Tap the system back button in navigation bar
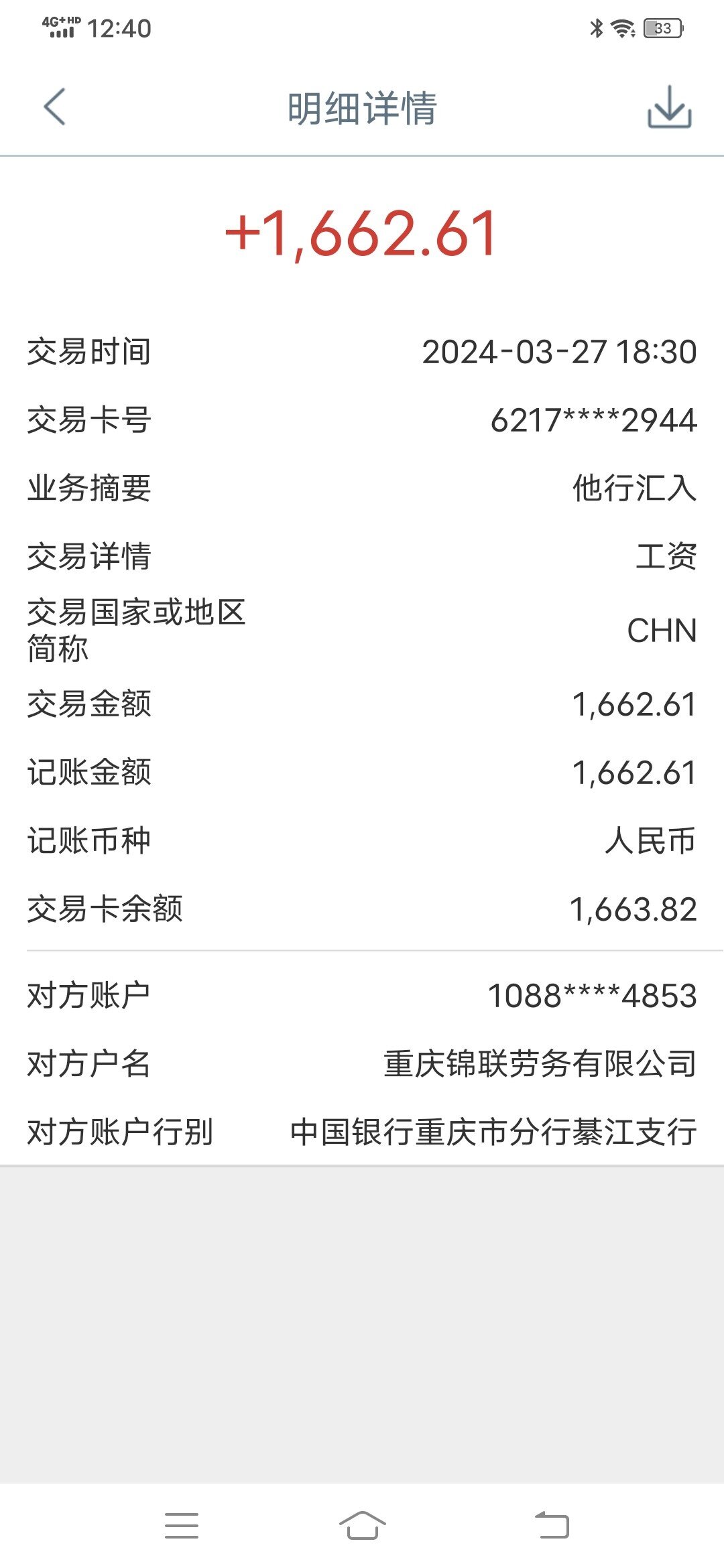The image size is (724, 1568). [x=552, y=1525]
